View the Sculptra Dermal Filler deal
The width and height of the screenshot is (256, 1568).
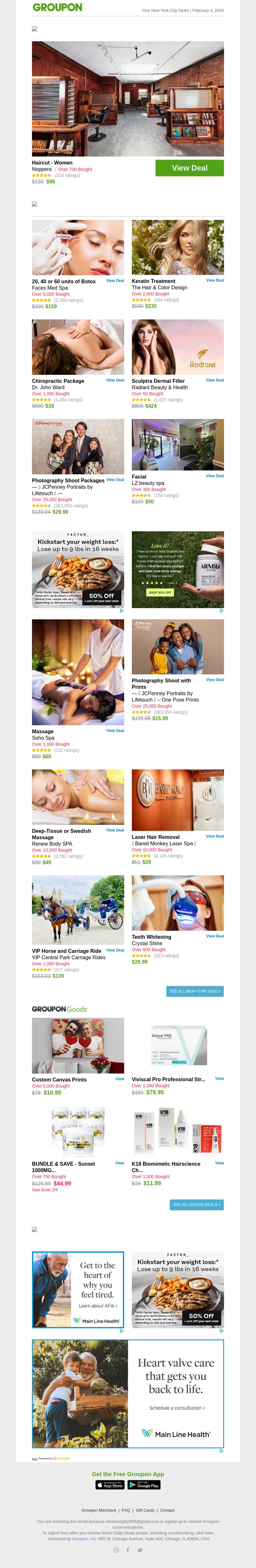coord(215,381)
